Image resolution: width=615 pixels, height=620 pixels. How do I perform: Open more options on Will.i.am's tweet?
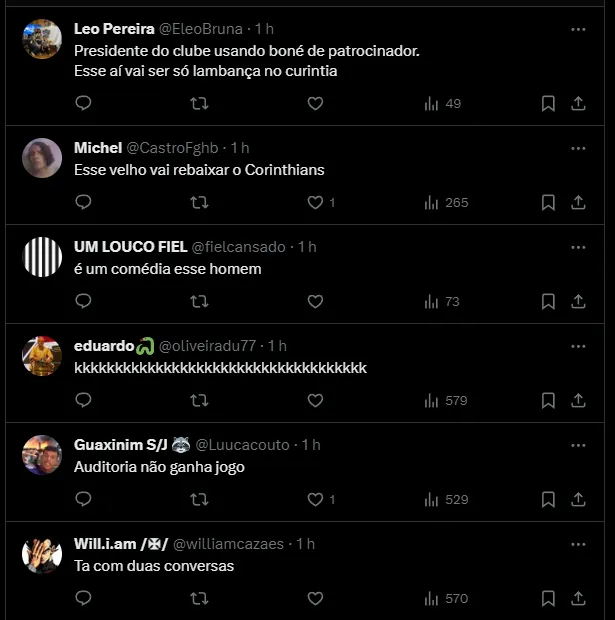(x=578, y=543)
